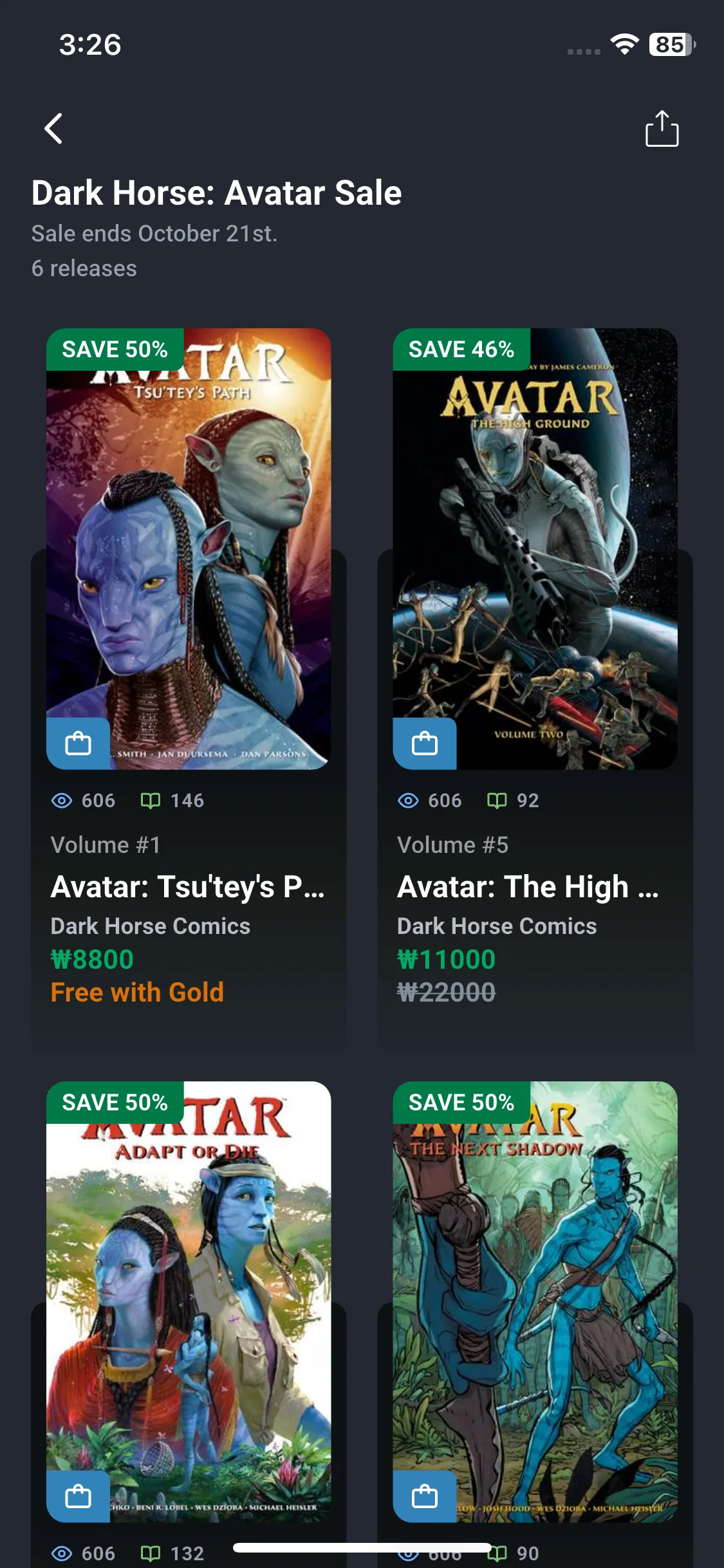Open Avatar: Tsu'tey's Path volume card
Image resolution: width=724 pixels, height=1568 pixels.
pyautogui.click(x=189, y=689)
